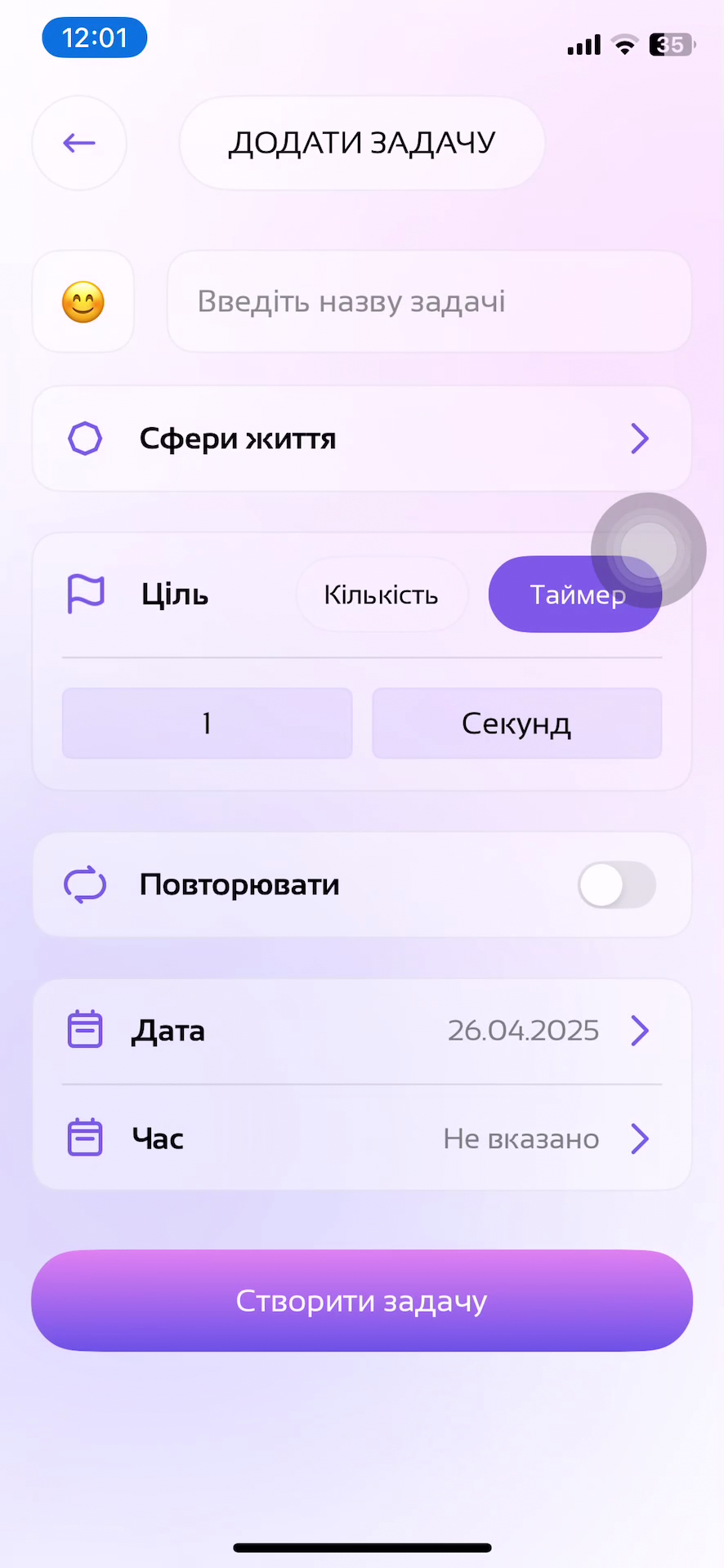The width and height of the screenshot is (724, 1568).
Task: Enable the Повторювати toggle
Action: (616, 885)
